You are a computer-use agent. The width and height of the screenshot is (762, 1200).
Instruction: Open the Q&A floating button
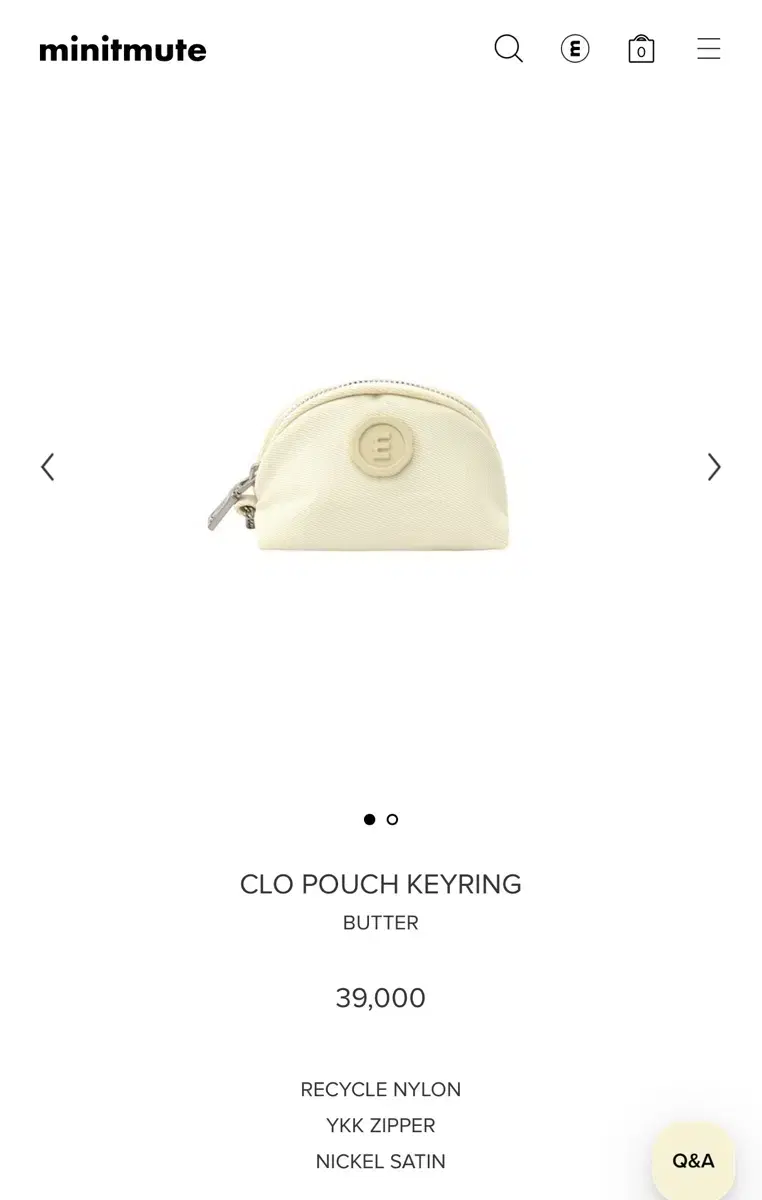pyautogui.click(x=692, y=1160)
